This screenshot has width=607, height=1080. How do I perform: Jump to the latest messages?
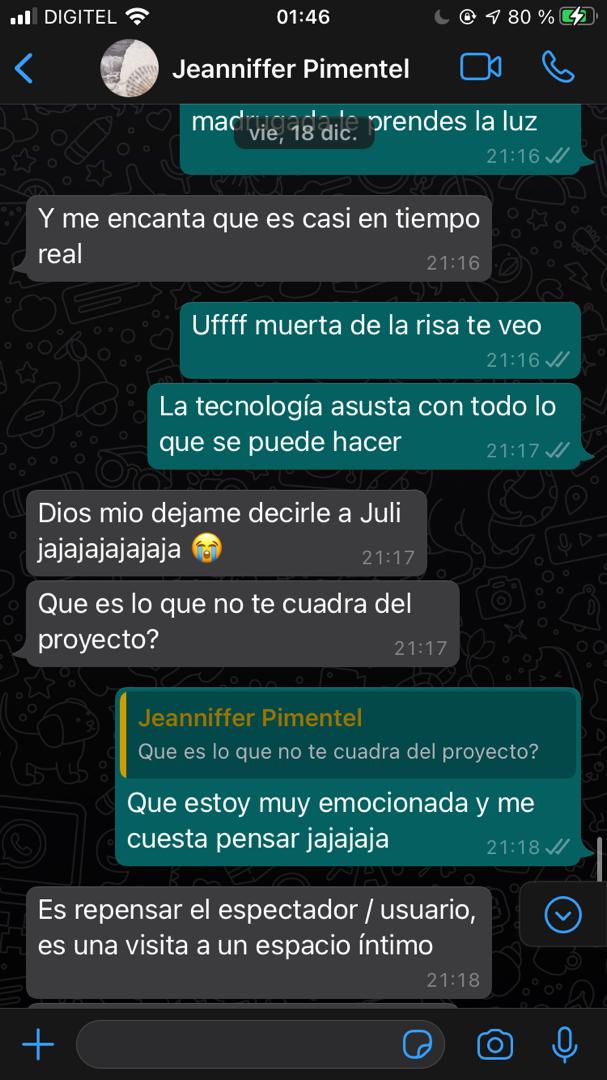(x=562, y=914)
